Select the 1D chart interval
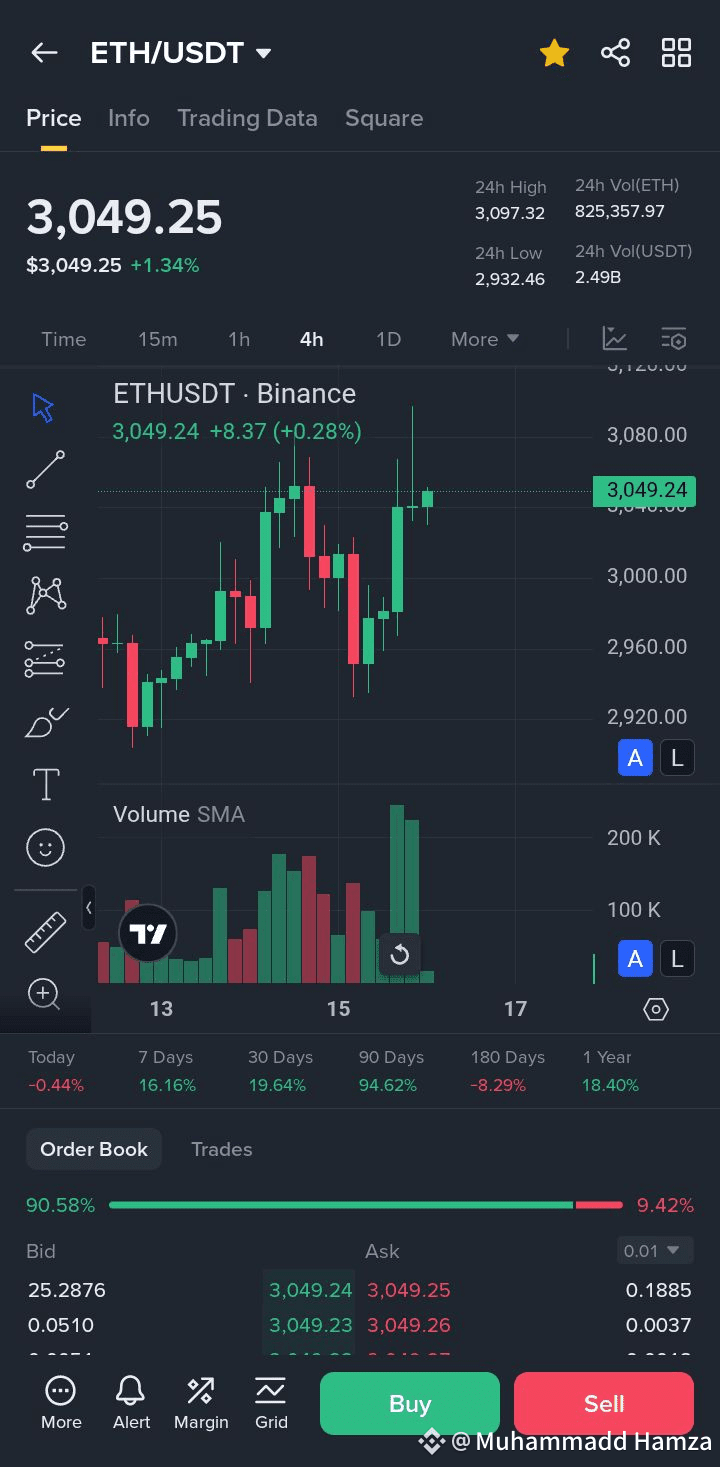720x1467 pixels. coord(388,339)
